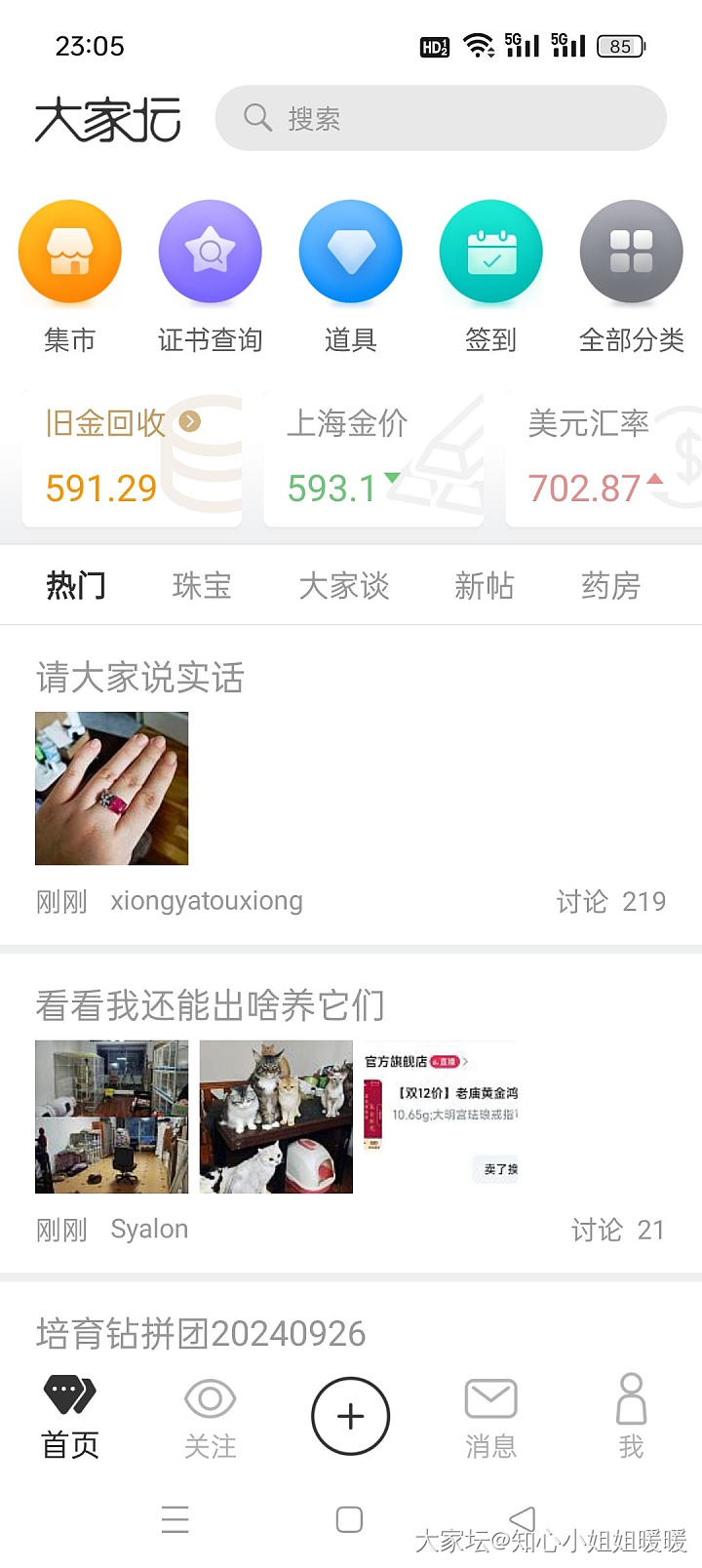The height and width of the screenshot is (1568, 702).
Task: Open the post 看看我还能出啥养它们
Action: pyautogui.click(x=211, y=1005)
